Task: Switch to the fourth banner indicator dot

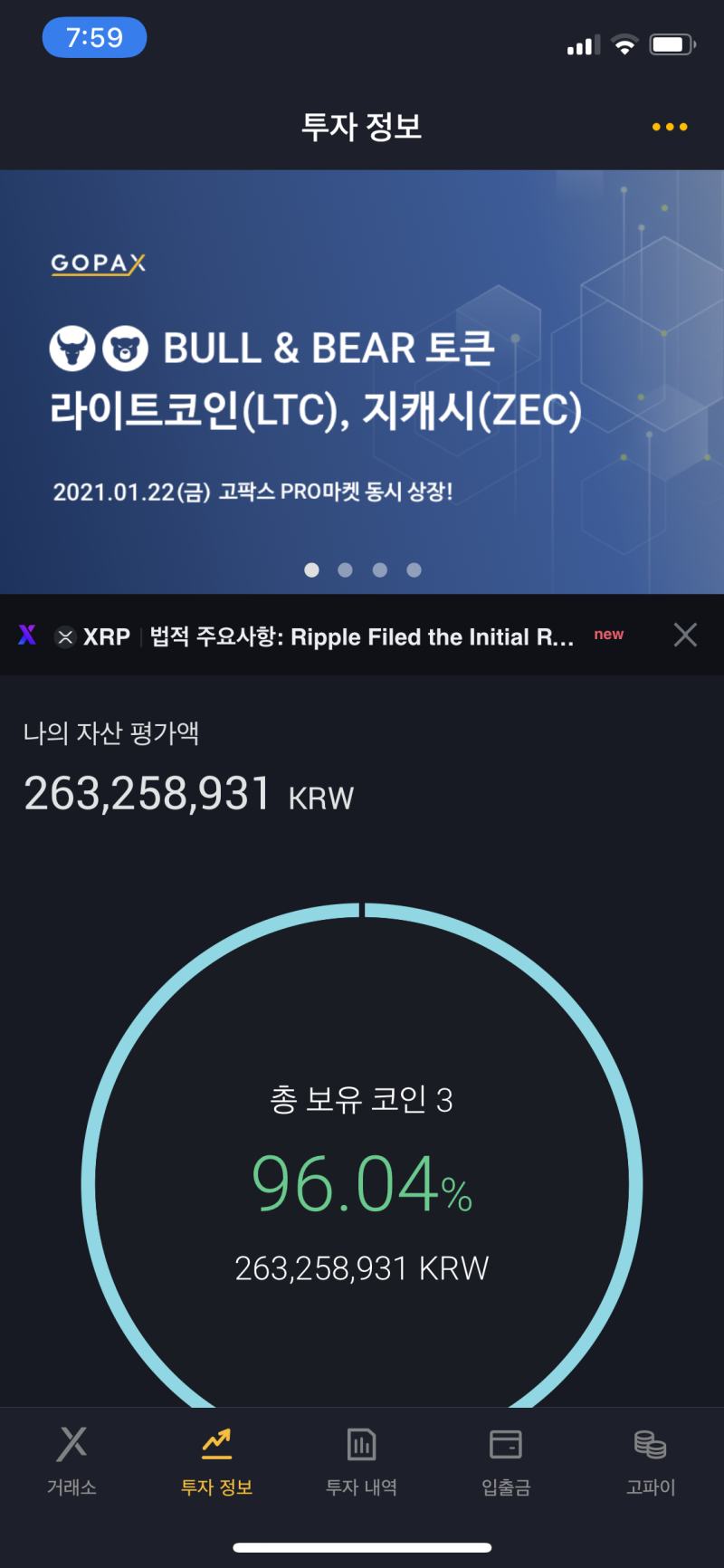Action: (x=414, y=569)
